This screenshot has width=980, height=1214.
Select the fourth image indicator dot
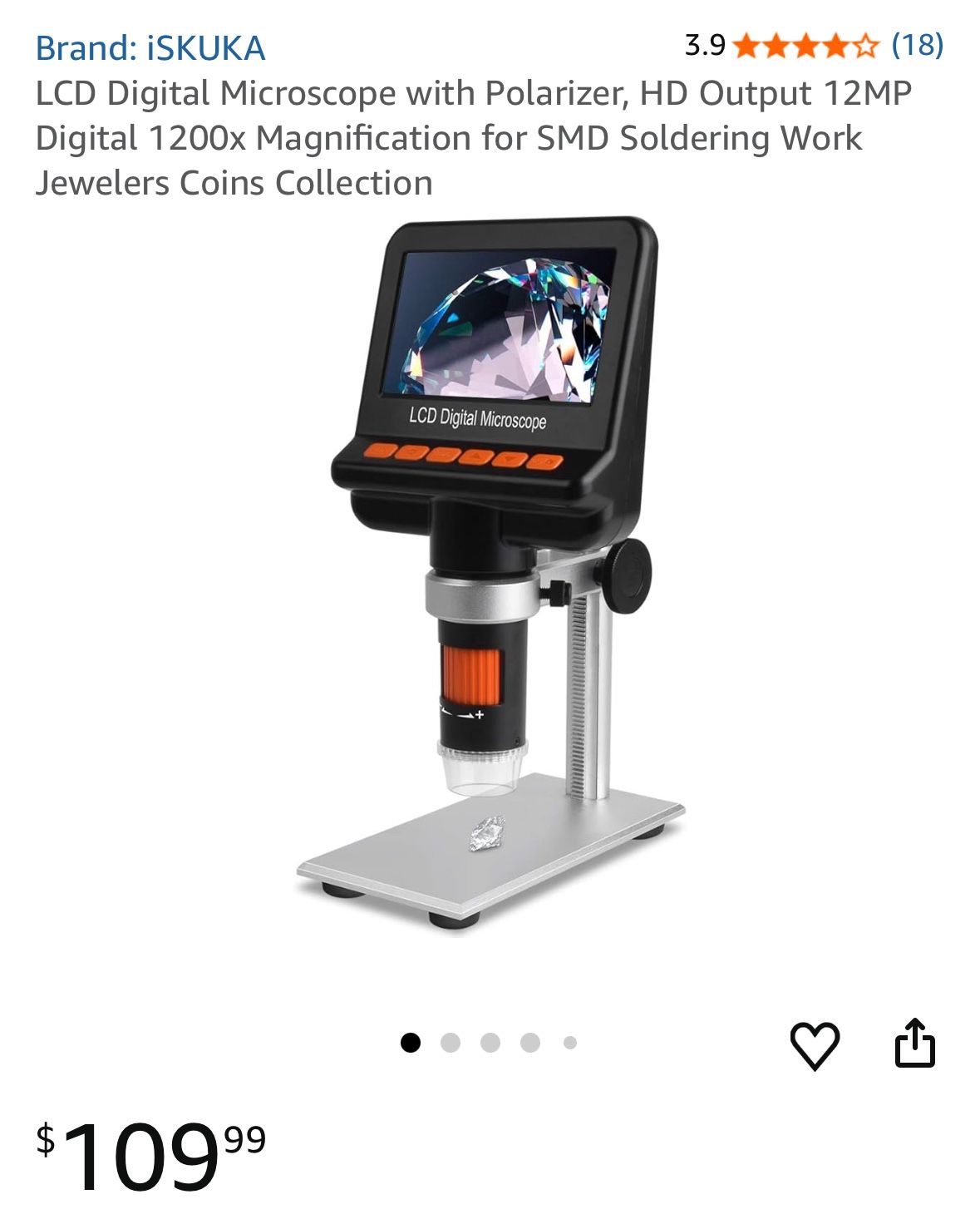pyautogui.click(x=530, y=1040)
